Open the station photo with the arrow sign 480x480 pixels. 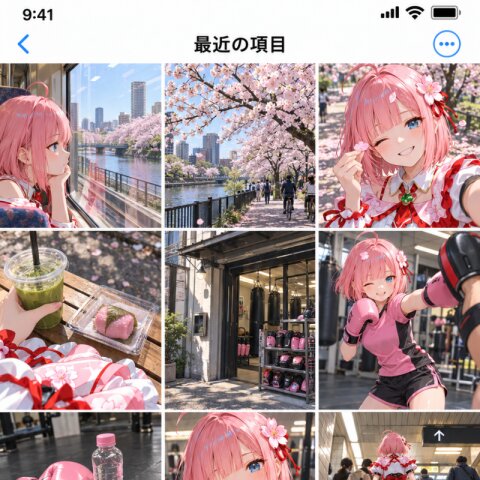pyautogui.click(x=399, y=446)
